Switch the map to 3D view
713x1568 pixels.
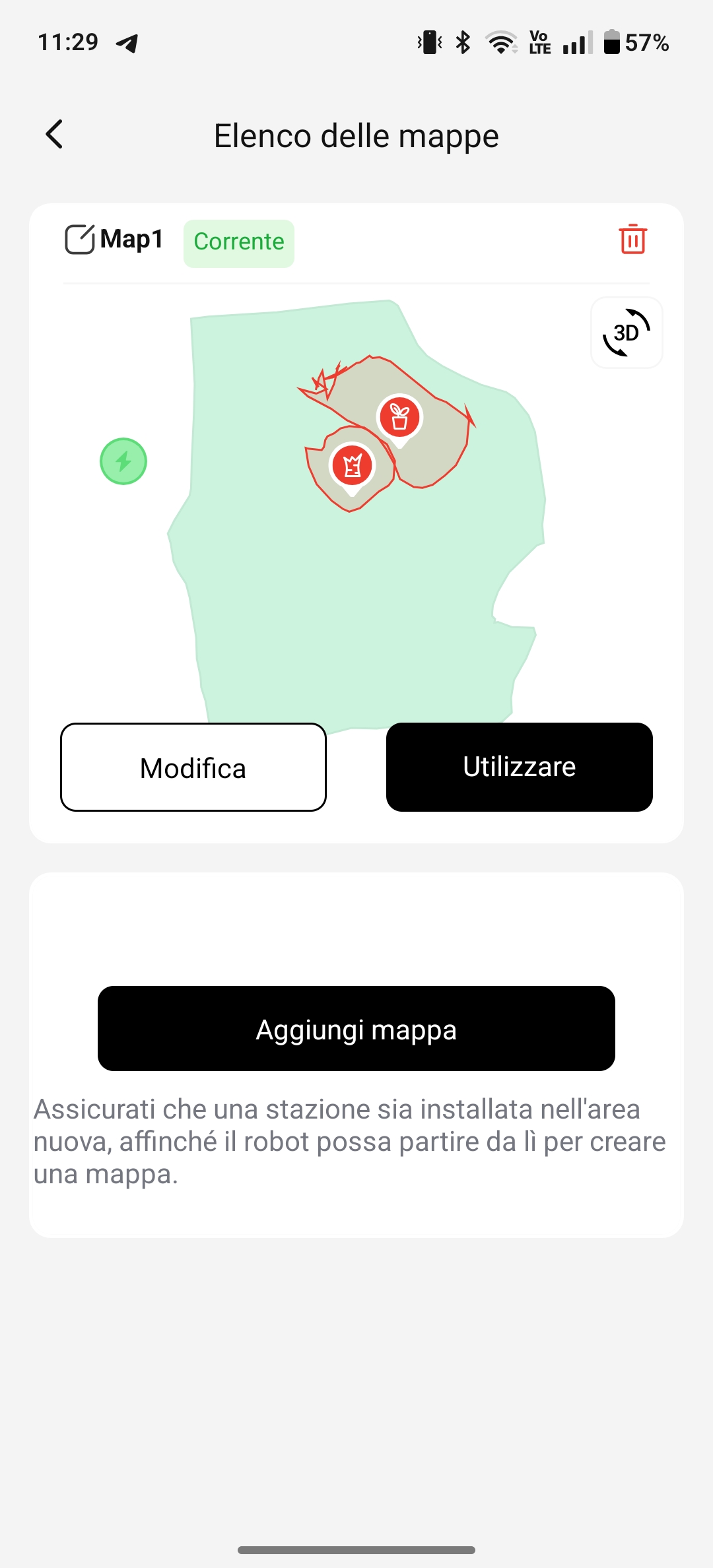point(627,333)
